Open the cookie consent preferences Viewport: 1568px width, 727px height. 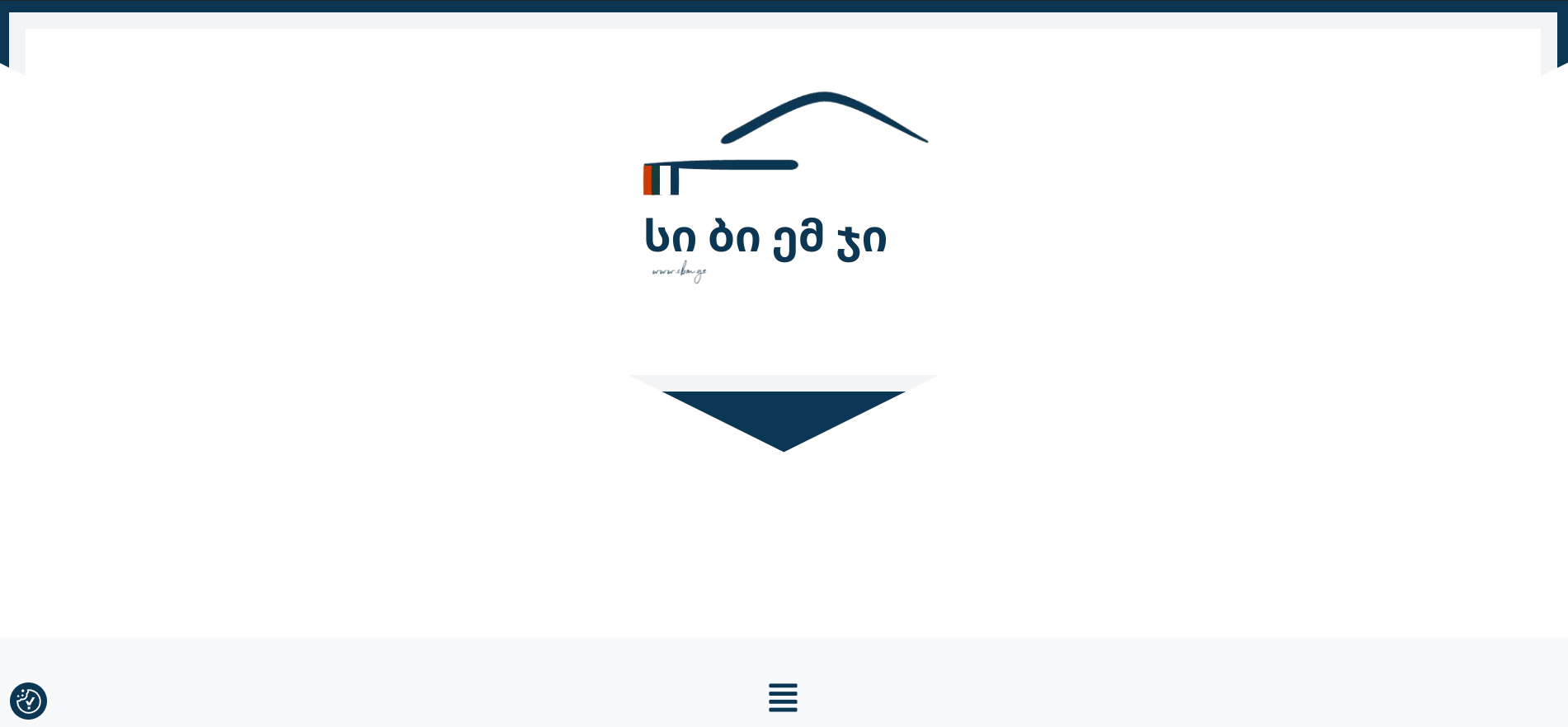28,701
